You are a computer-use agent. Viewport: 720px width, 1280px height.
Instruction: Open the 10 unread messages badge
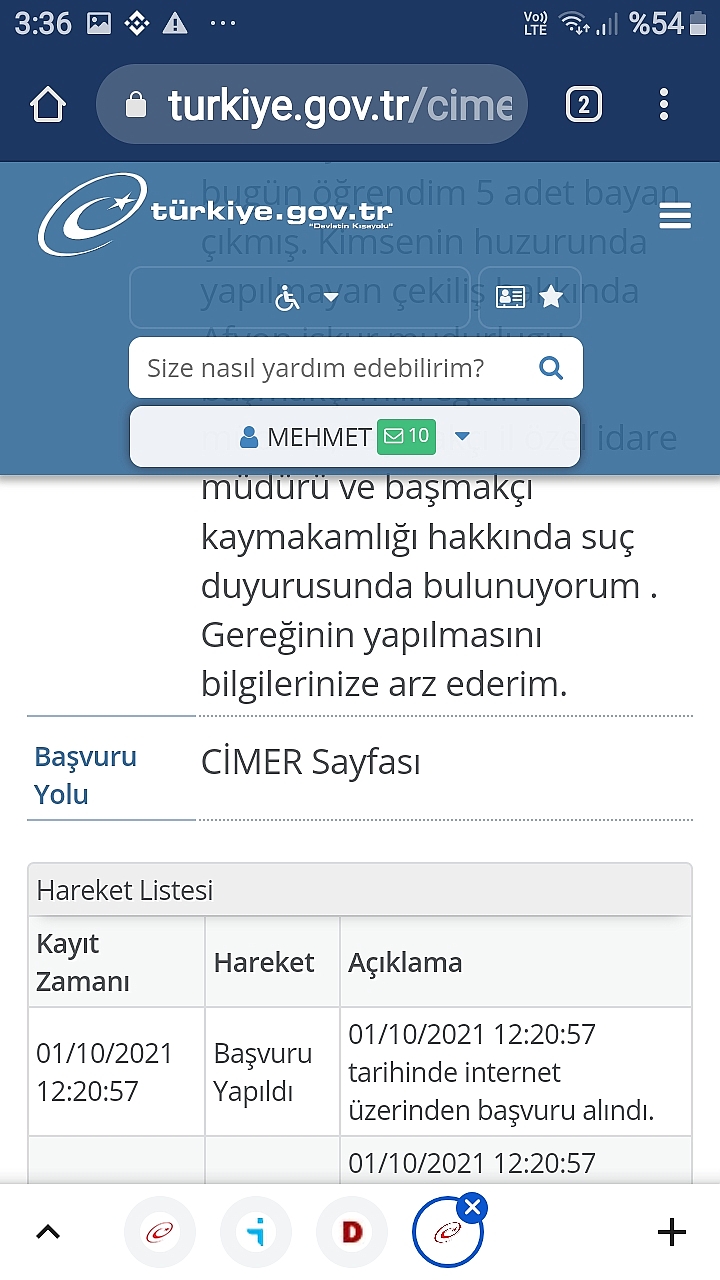406,436
